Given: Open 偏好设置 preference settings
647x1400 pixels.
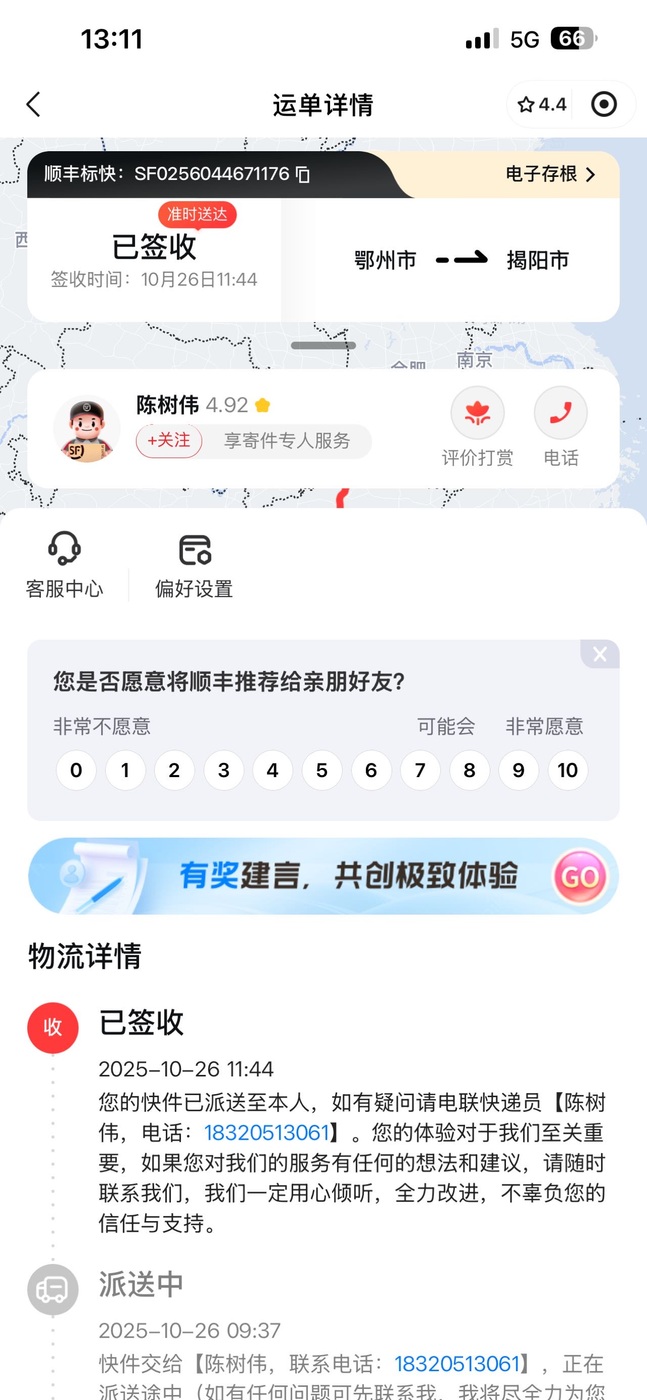Looking at the screenshot, I should tap(194, 565).
